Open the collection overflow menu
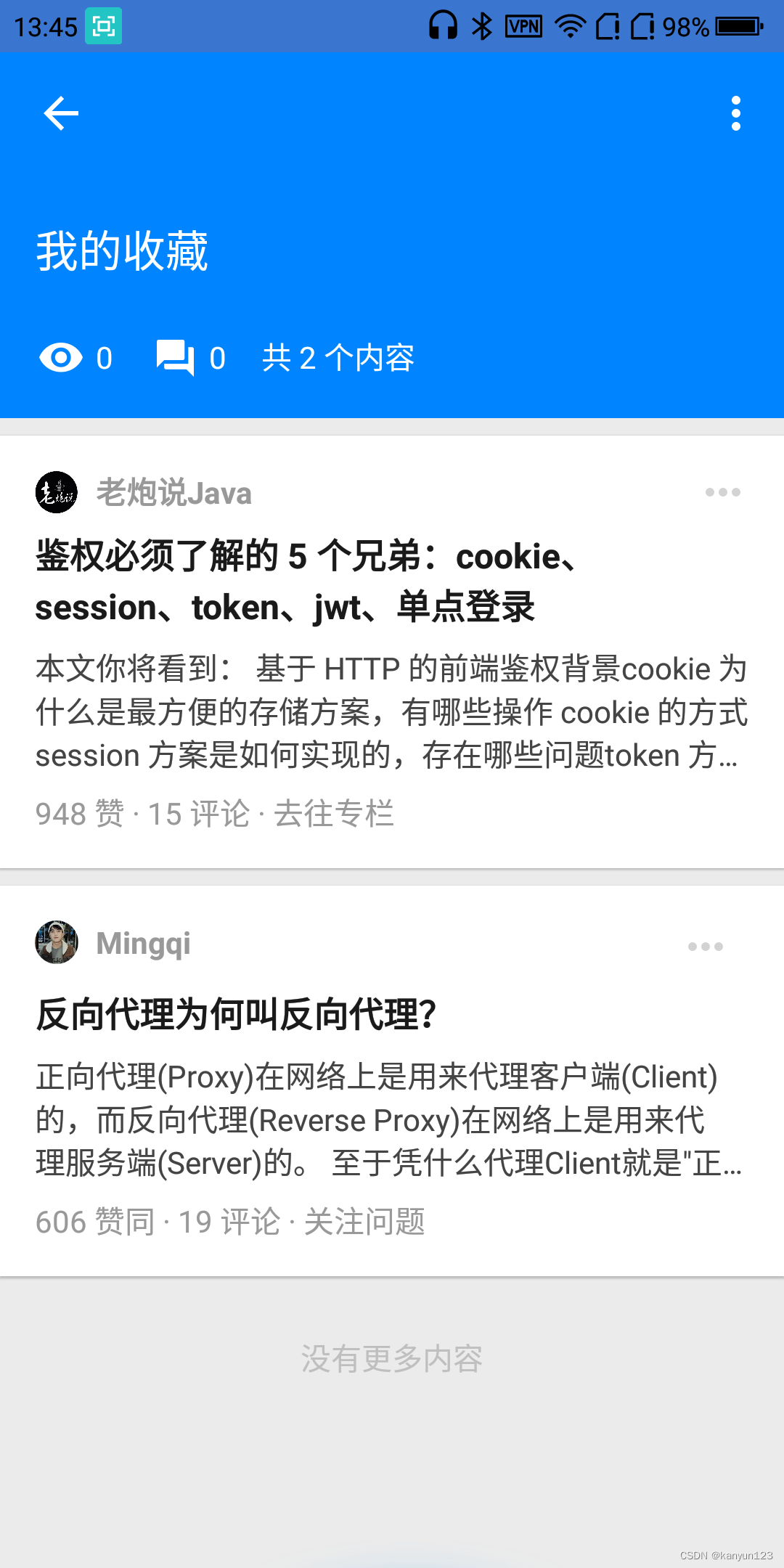This screenshot has height=1568, width=784. coord(735,113)
